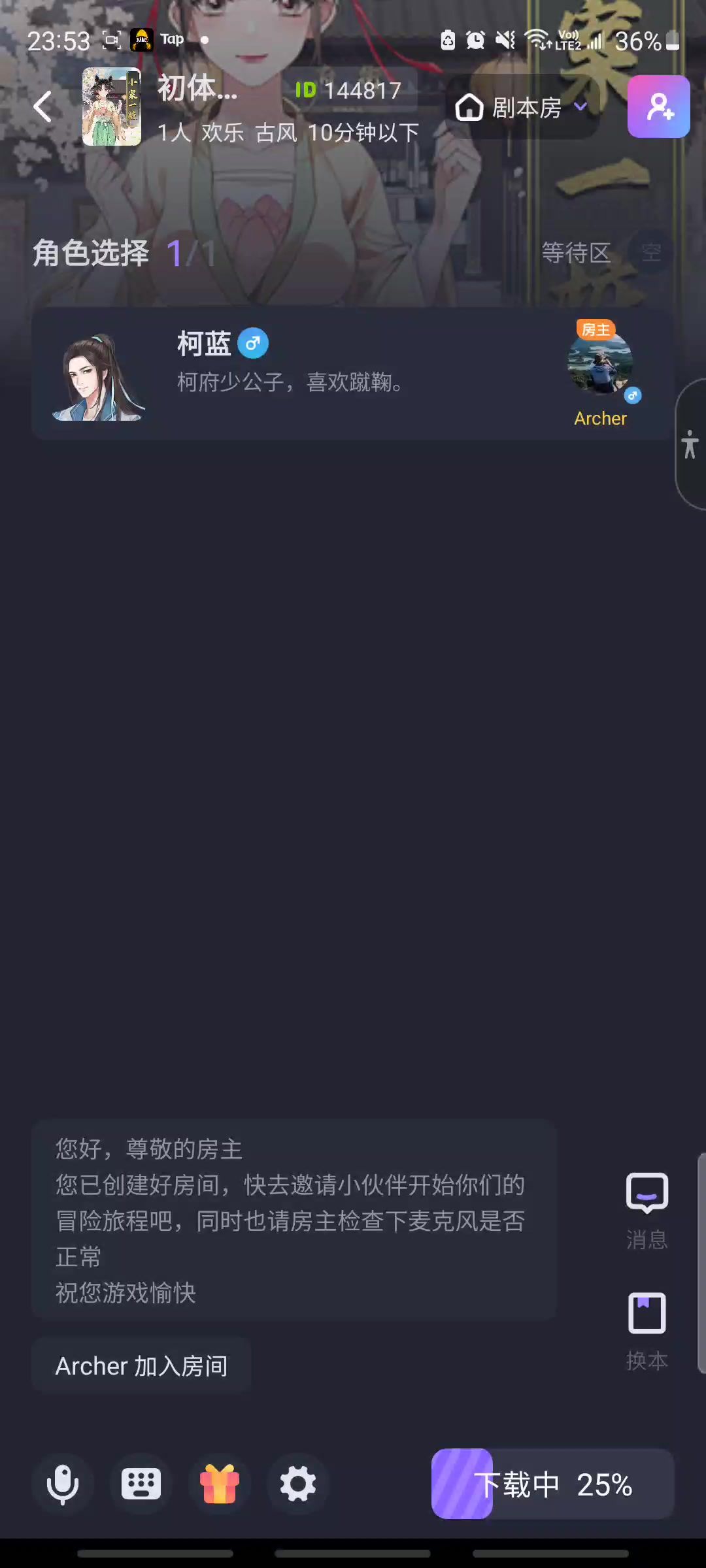The height and width of the screenshot is (1568, 706).
Task: Open the keyboard chat input
Action: point(141,1484)
